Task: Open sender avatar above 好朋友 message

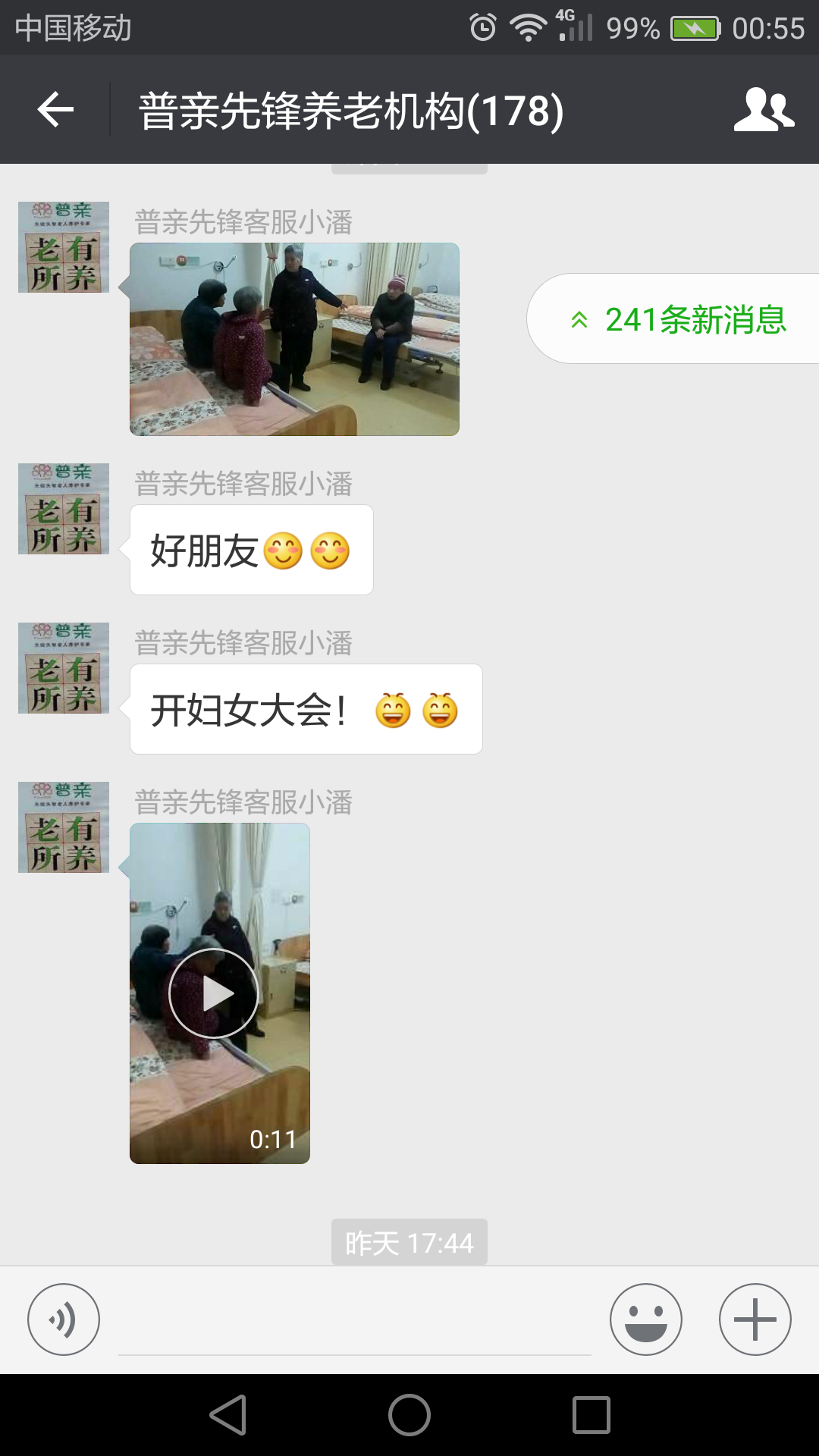Action: [x=64, y=509]
